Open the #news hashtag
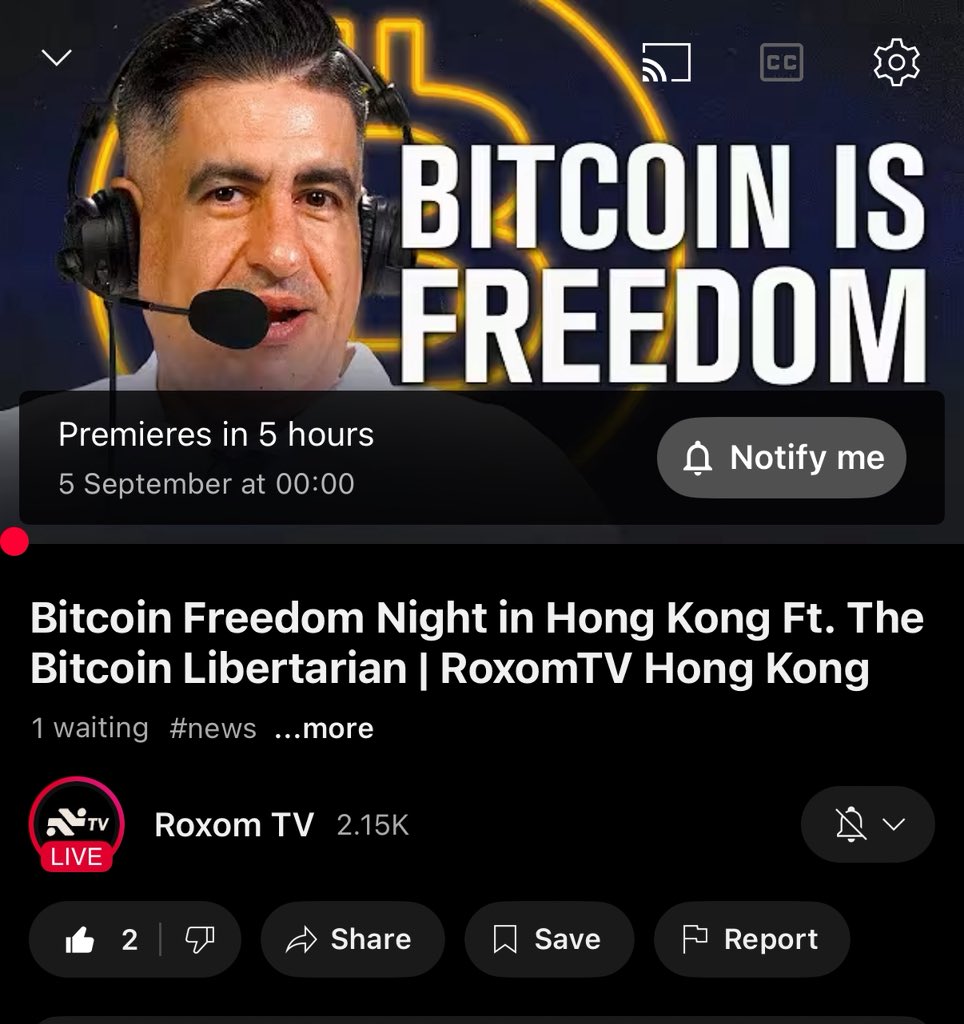The width and height of the screenshot is (964, 1024). 212,729
